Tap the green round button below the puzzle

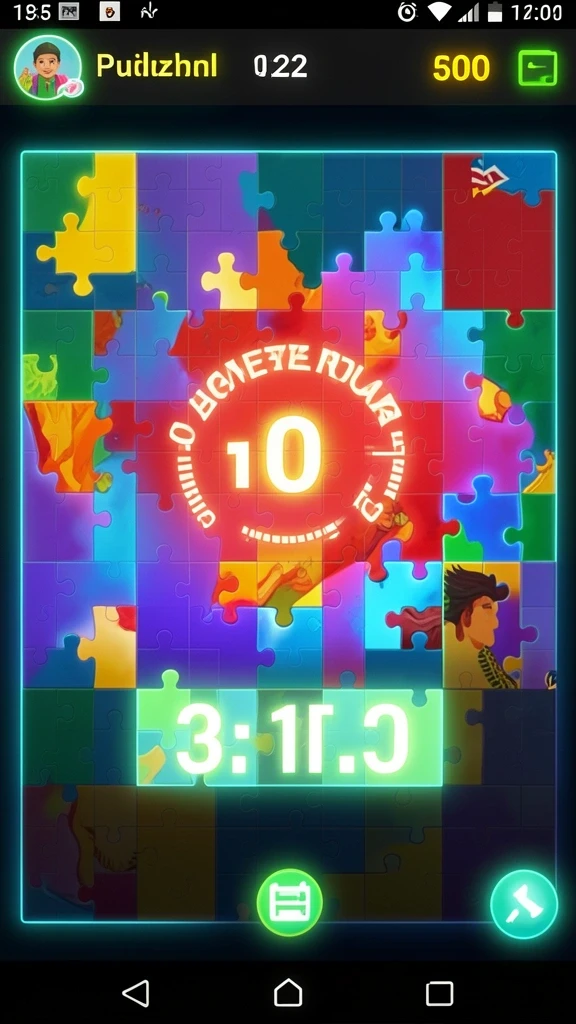[289, 903]
